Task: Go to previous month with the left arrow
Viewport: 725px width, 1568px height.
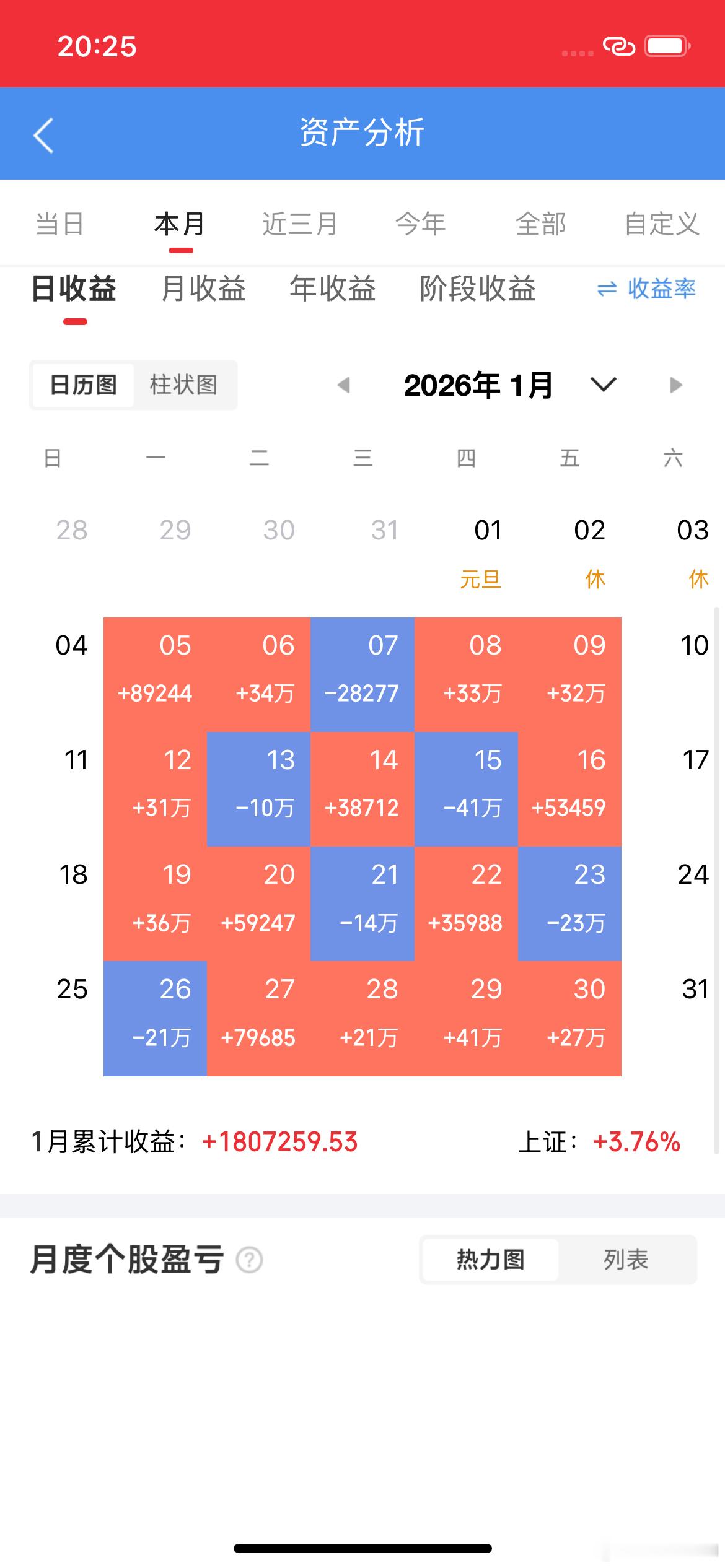Action: [x=345, y=385]
